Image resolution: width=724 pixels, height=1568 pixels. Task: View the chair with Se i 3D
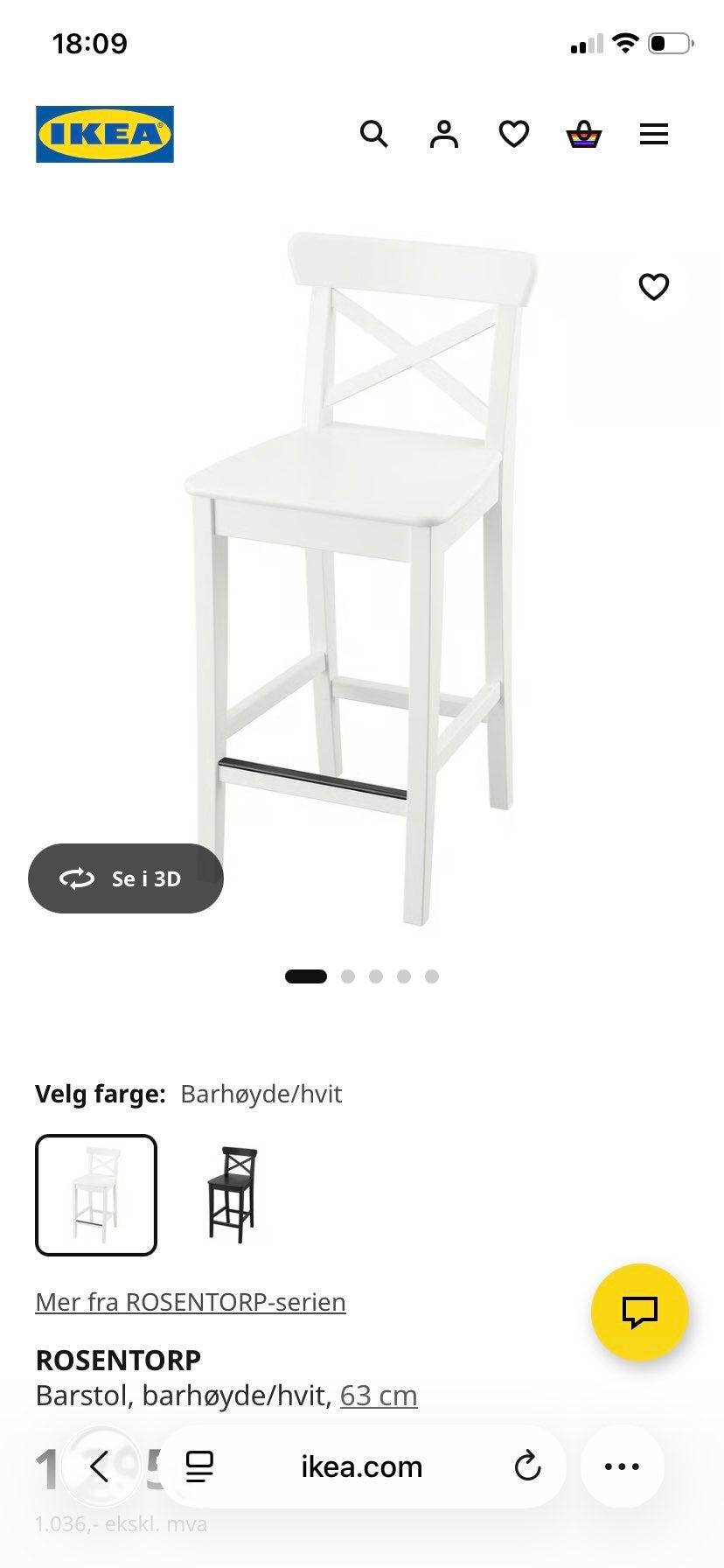(x=126, y=878)
